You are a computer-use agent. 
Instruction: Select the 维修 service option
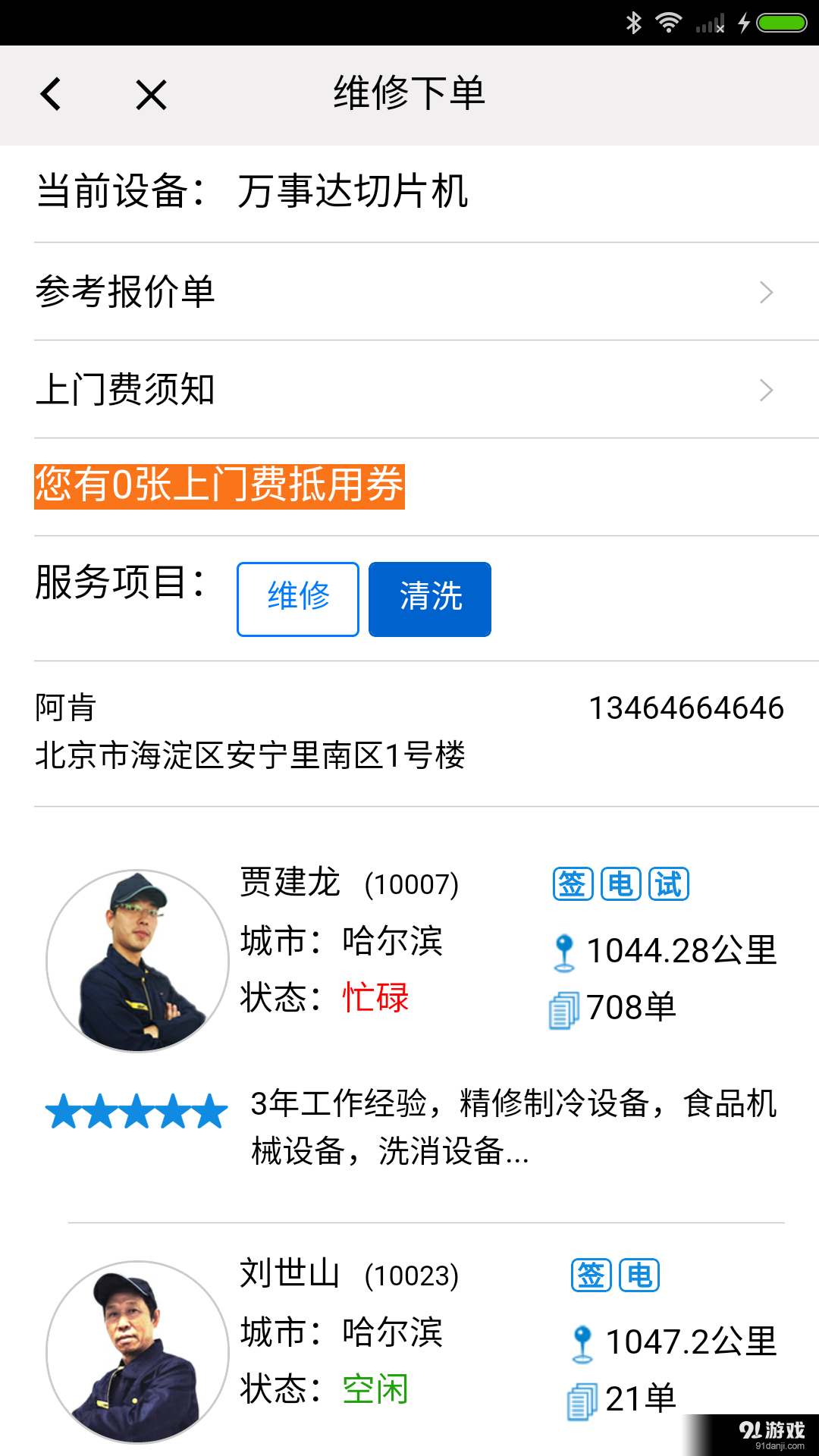(x=297, y=598)
